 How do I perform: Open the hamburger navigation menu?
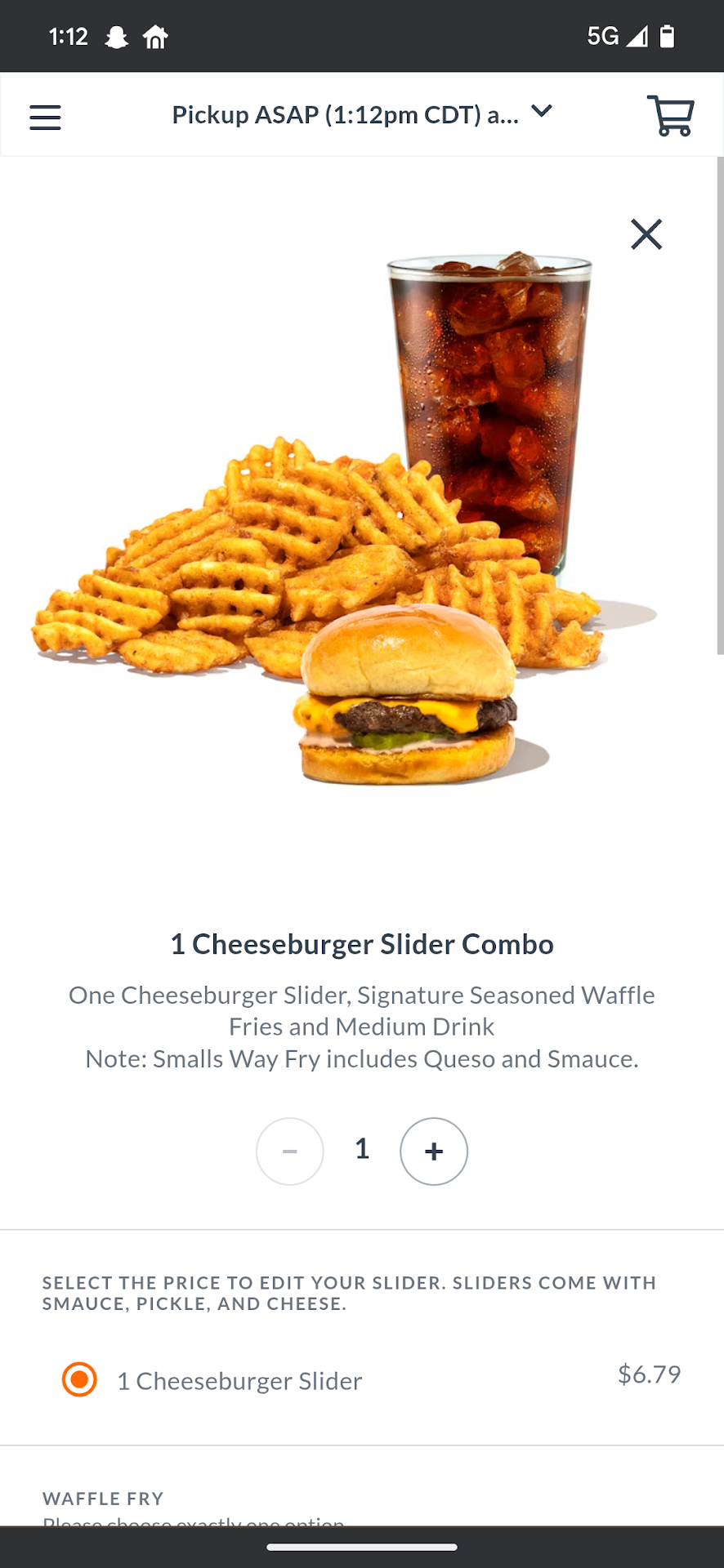45,117
